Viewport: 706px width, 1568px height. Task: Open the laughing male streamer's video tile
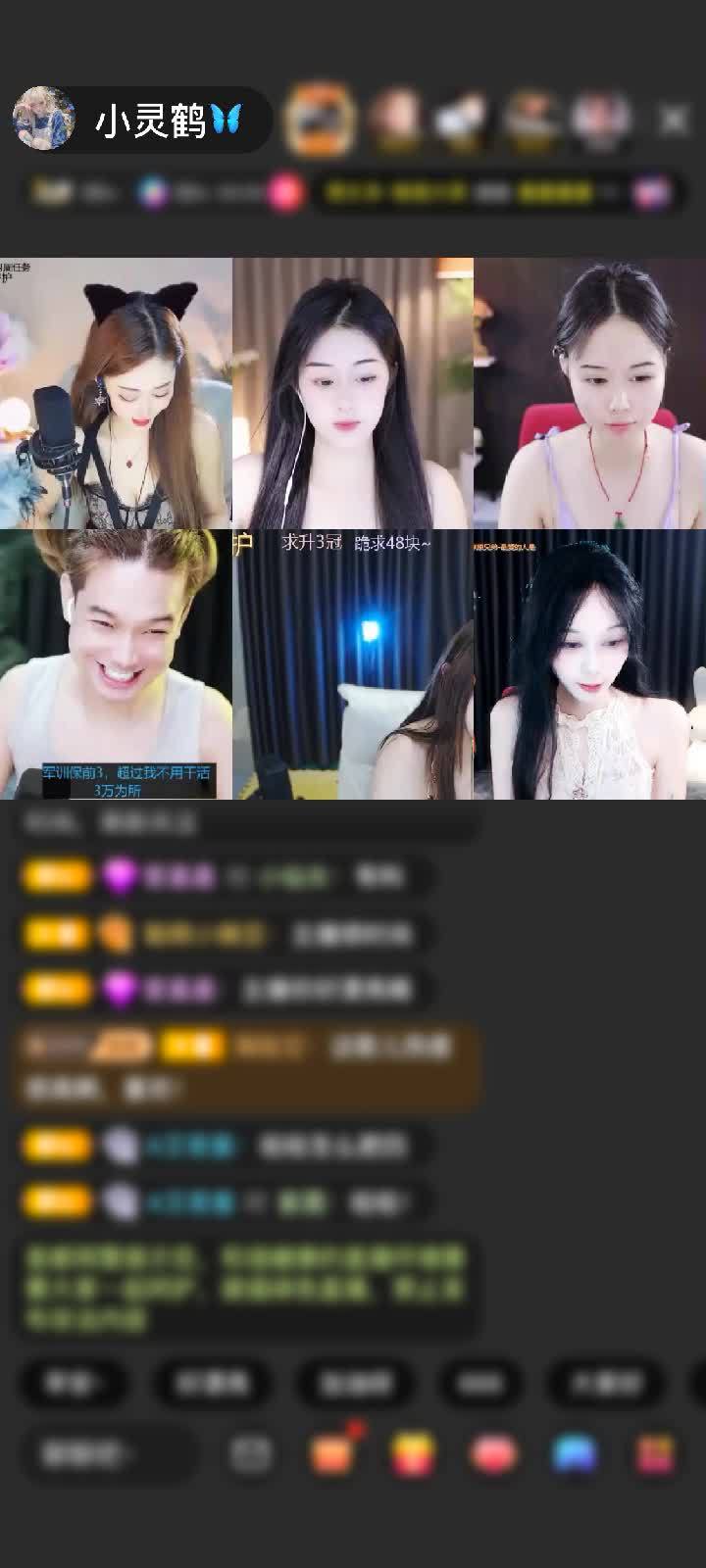coord(116,664)
